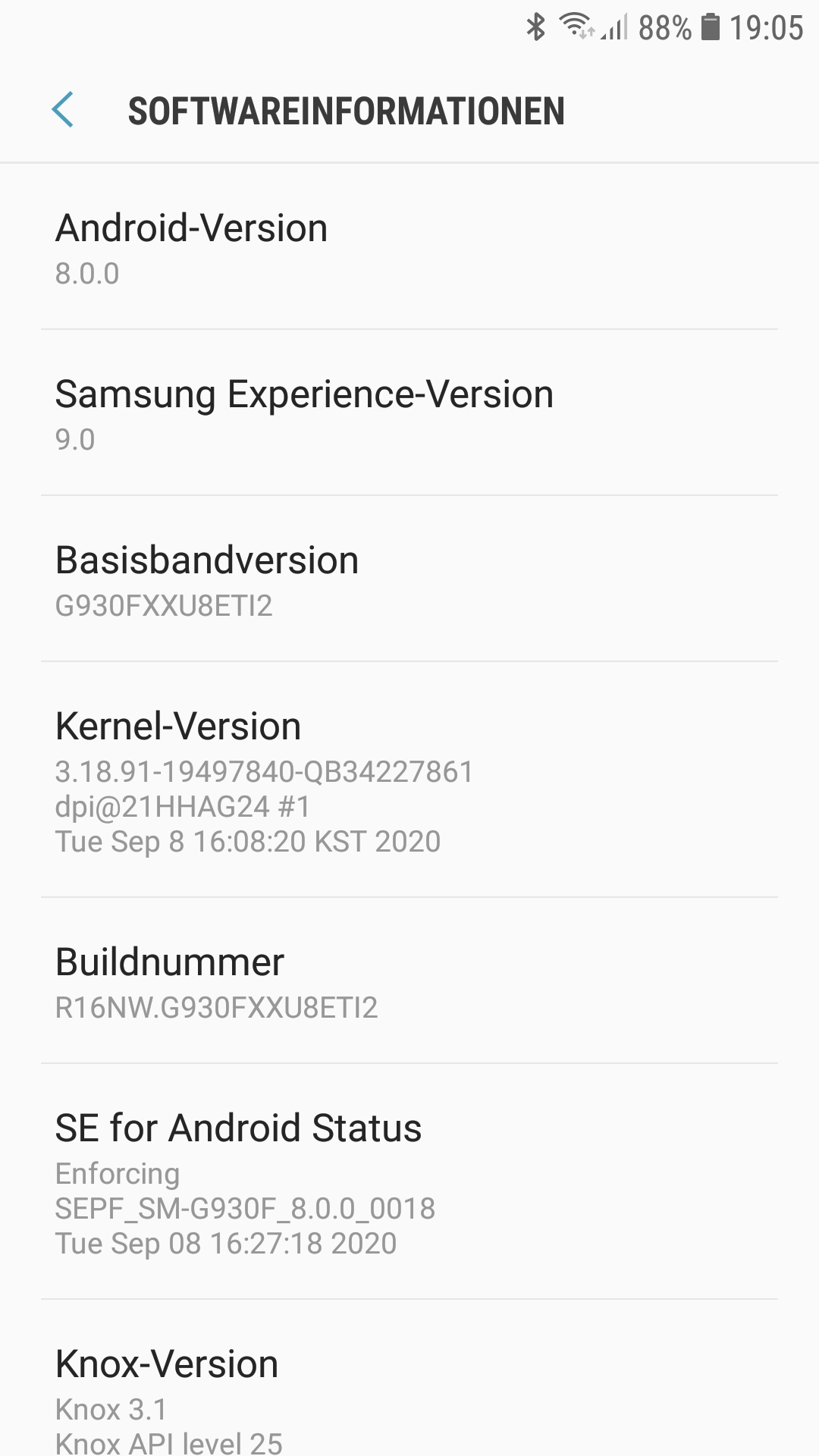Screen dimensions: 819x1456
Task: Tap the Kernel-Version entry
Action: pos(409,781)
